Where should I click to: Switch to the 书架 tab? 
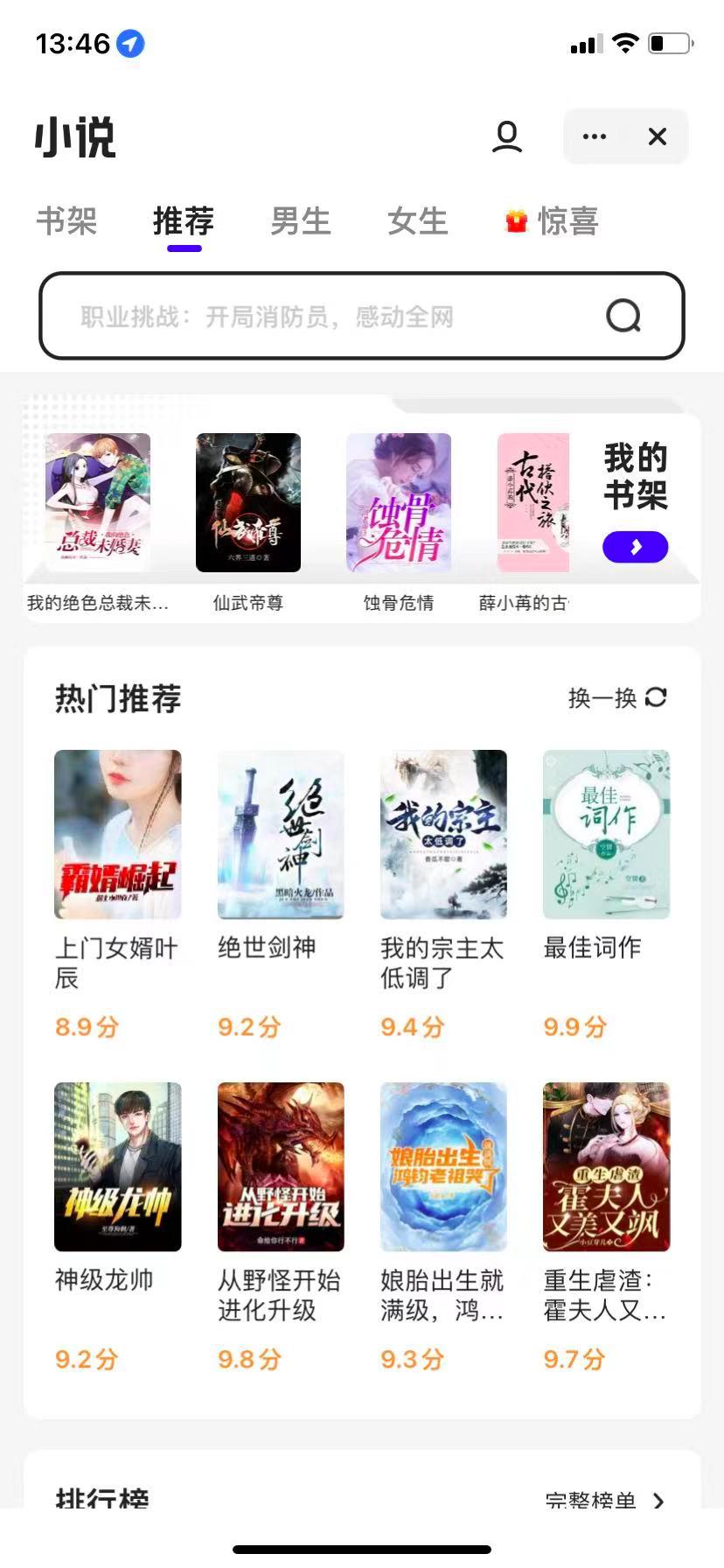[x=66, y=220]
